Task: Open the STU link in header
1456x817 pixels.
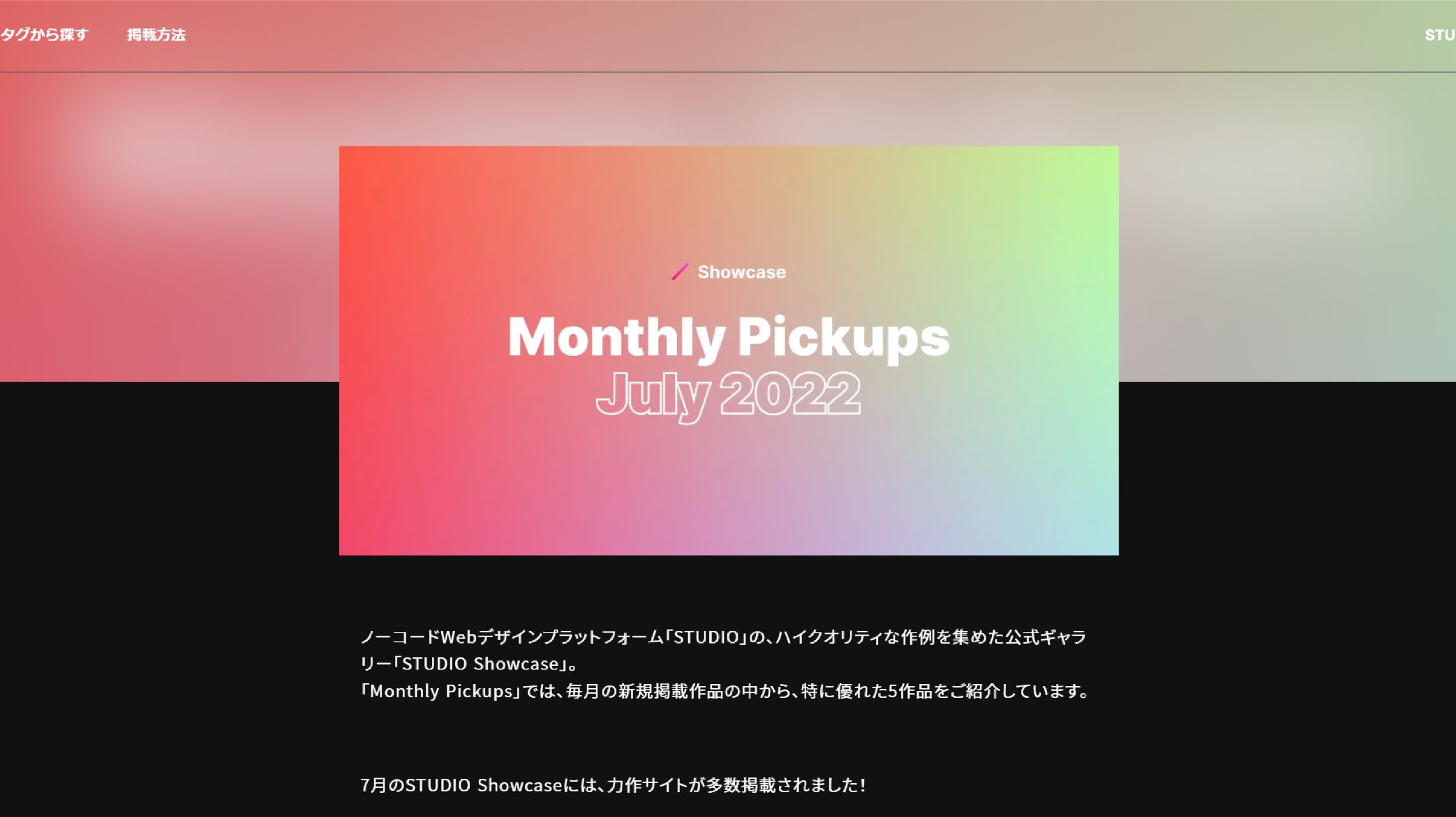Action: point(1440,35)
